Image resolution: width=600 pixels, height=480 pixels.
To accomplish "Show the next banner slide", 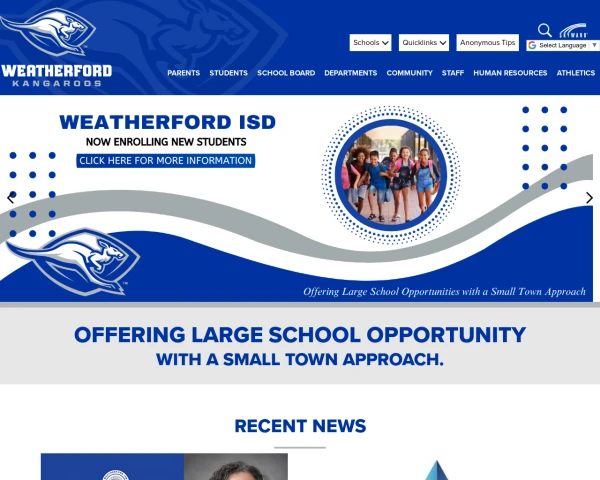I will pos(589,198).
